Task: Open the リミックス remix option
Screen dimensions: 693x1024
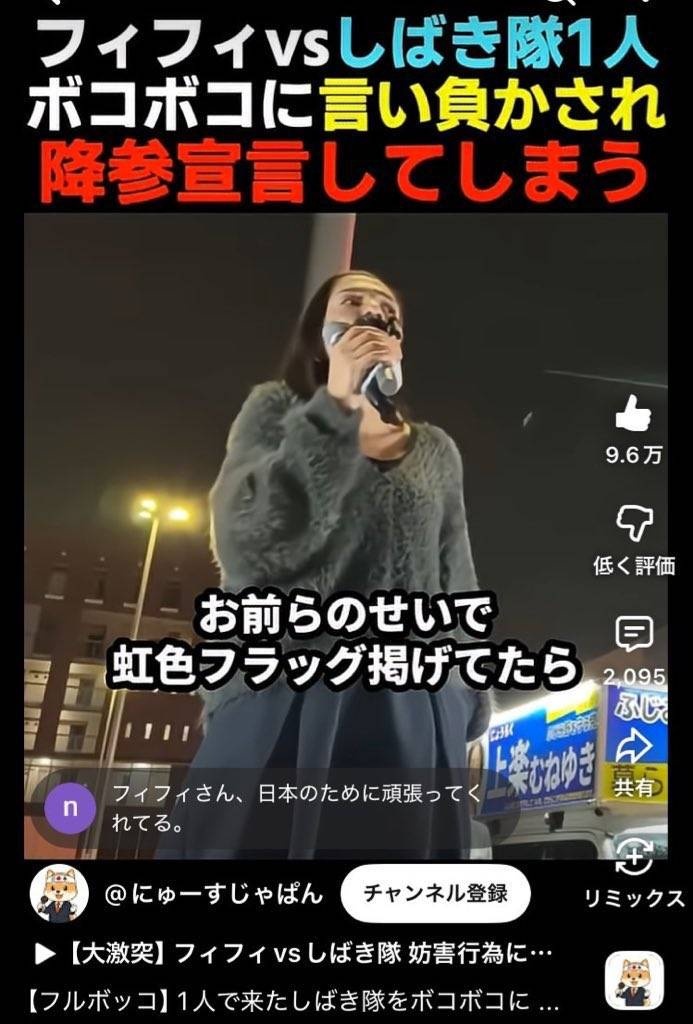Action: pyautogui.click(x=634, y=858)
